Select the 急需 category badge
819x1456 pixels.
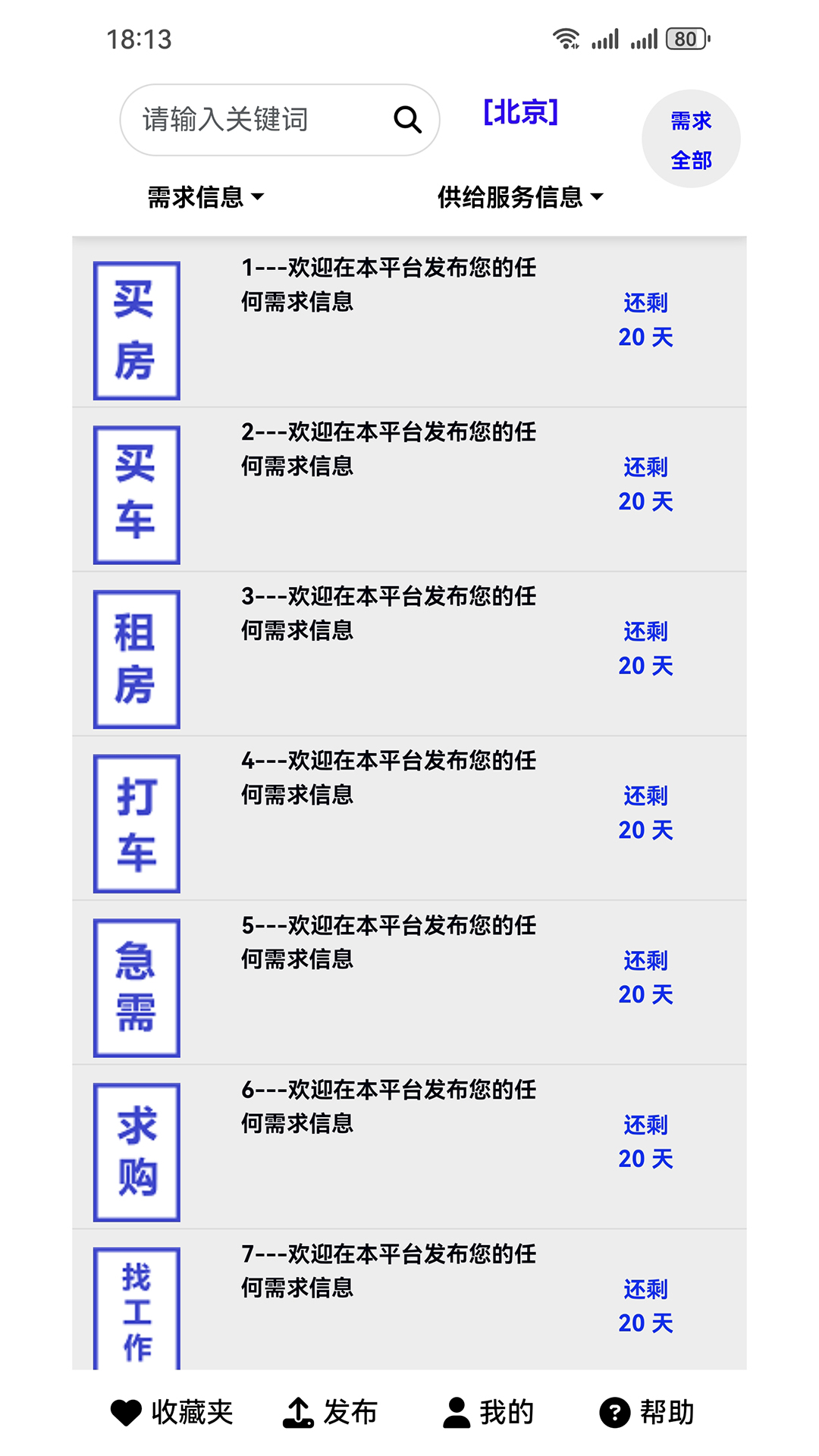(x=136, y=986)
